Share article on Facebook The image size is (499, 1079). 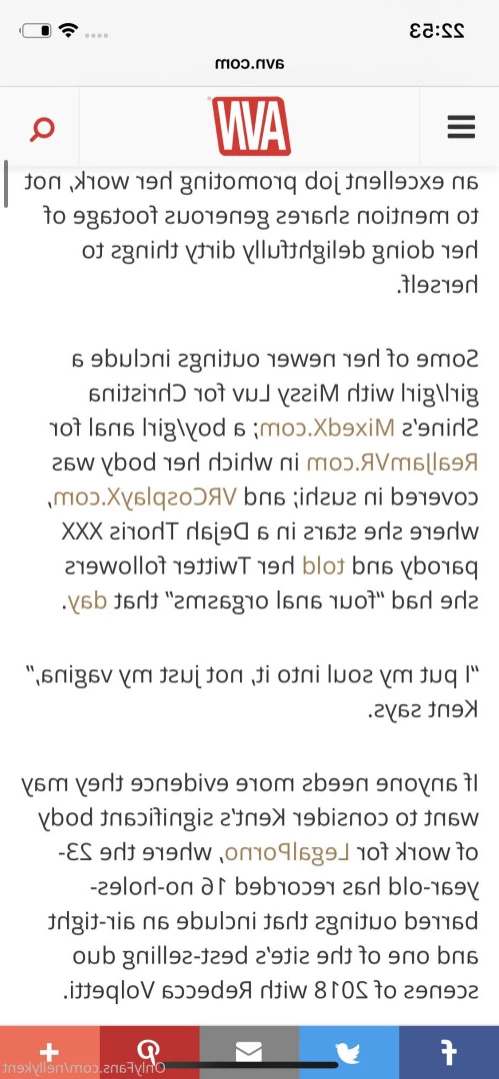pos(449,1052)
